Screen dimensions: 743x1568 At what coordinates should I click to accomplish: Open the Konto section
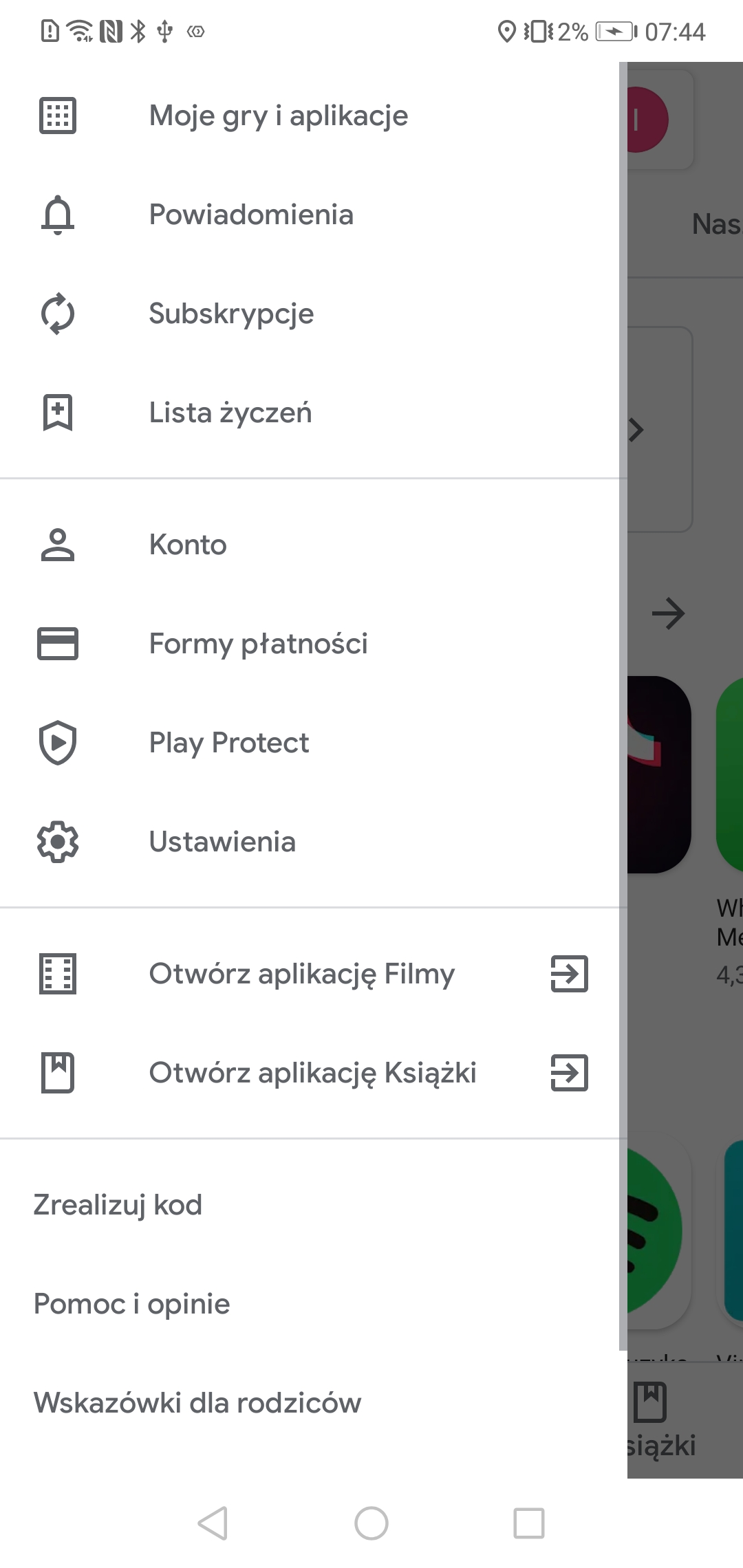[310, 545]
